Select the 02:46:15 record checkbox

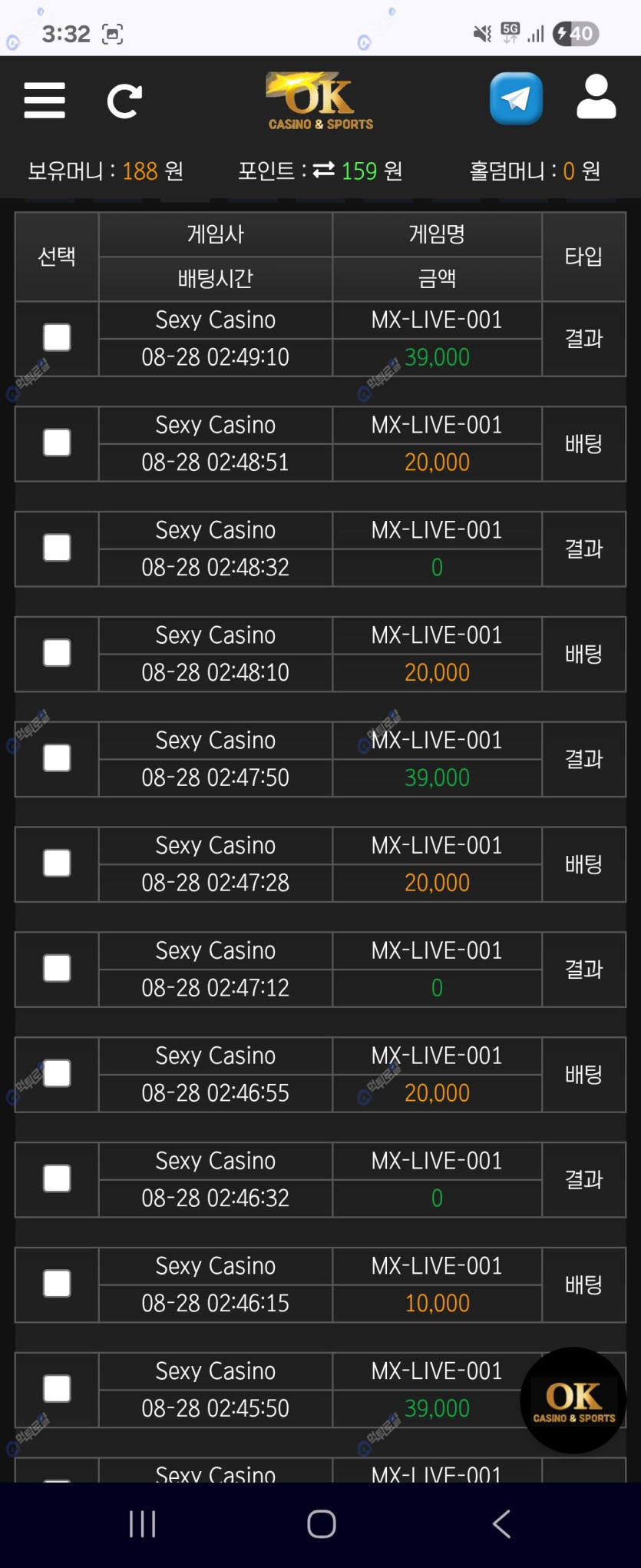click(x=57, y=1284)
